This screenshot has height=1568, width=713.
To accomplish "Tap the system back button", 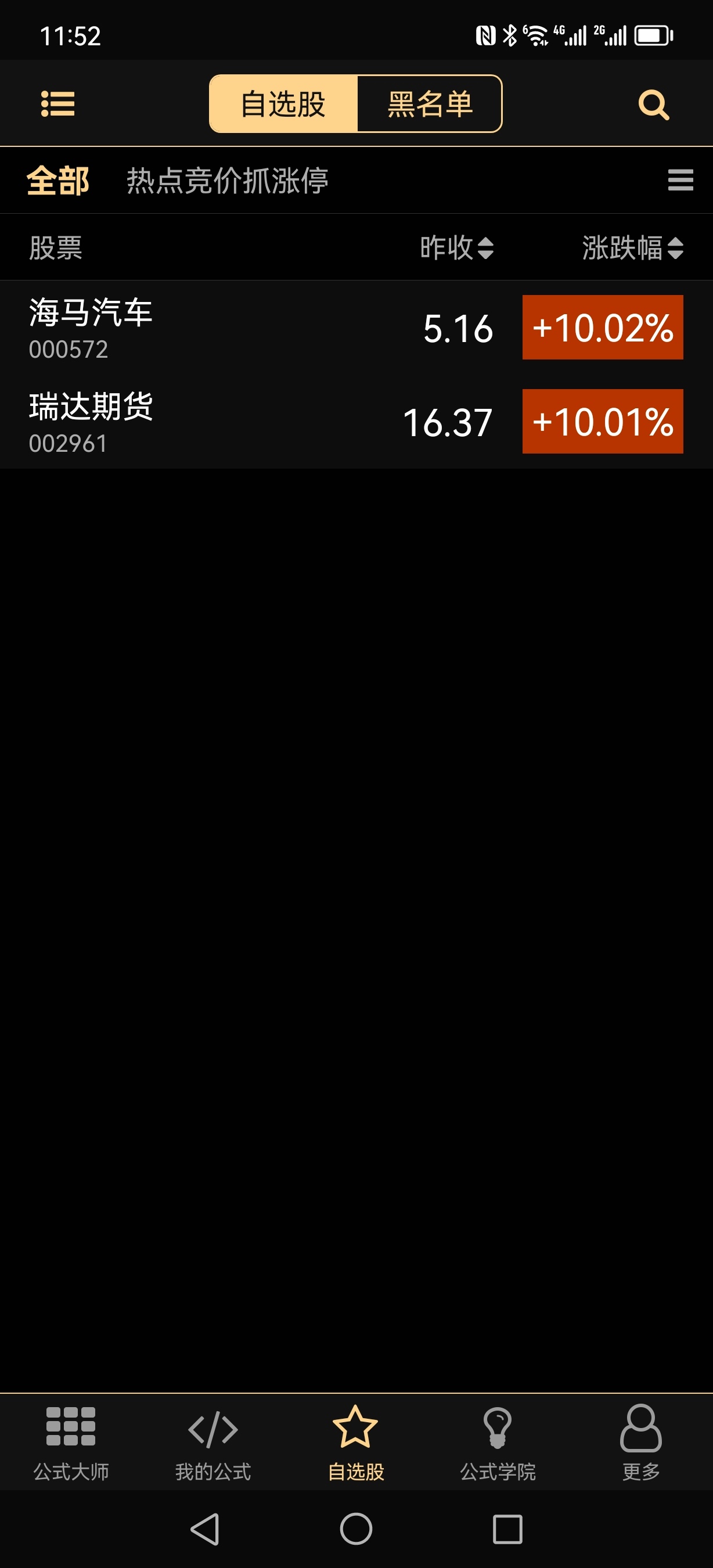I will click(205, 1529).
